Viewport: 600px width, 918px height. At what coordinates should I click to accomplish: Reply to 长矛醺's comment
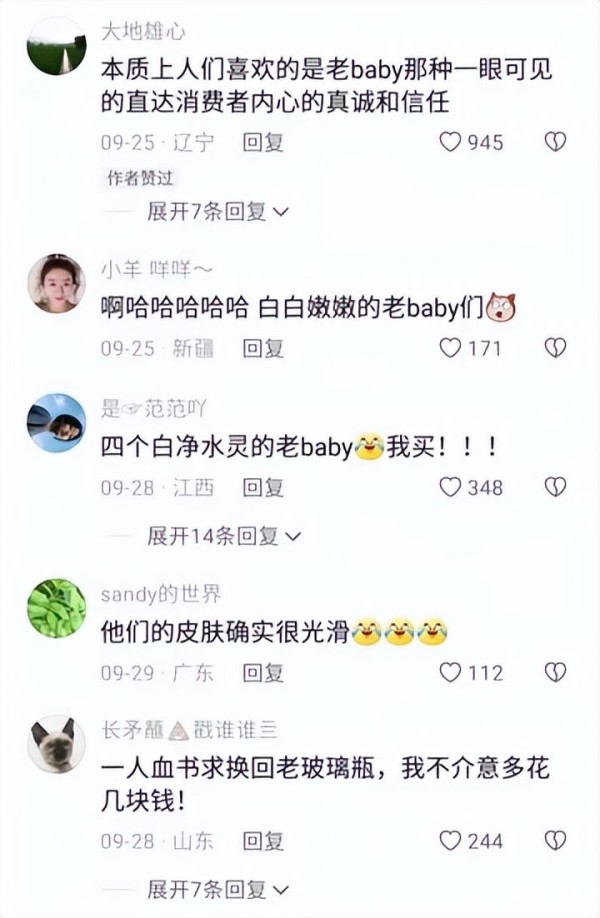click(x=264, y=840)
